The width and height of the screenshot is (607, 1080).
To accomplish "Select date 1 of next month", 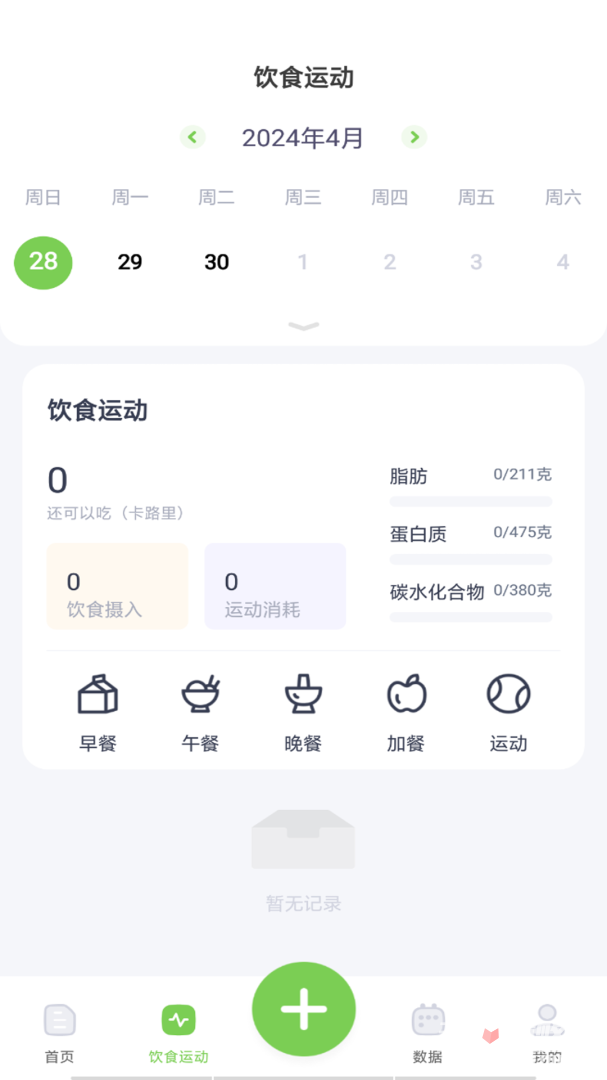I will coord(302,262).
